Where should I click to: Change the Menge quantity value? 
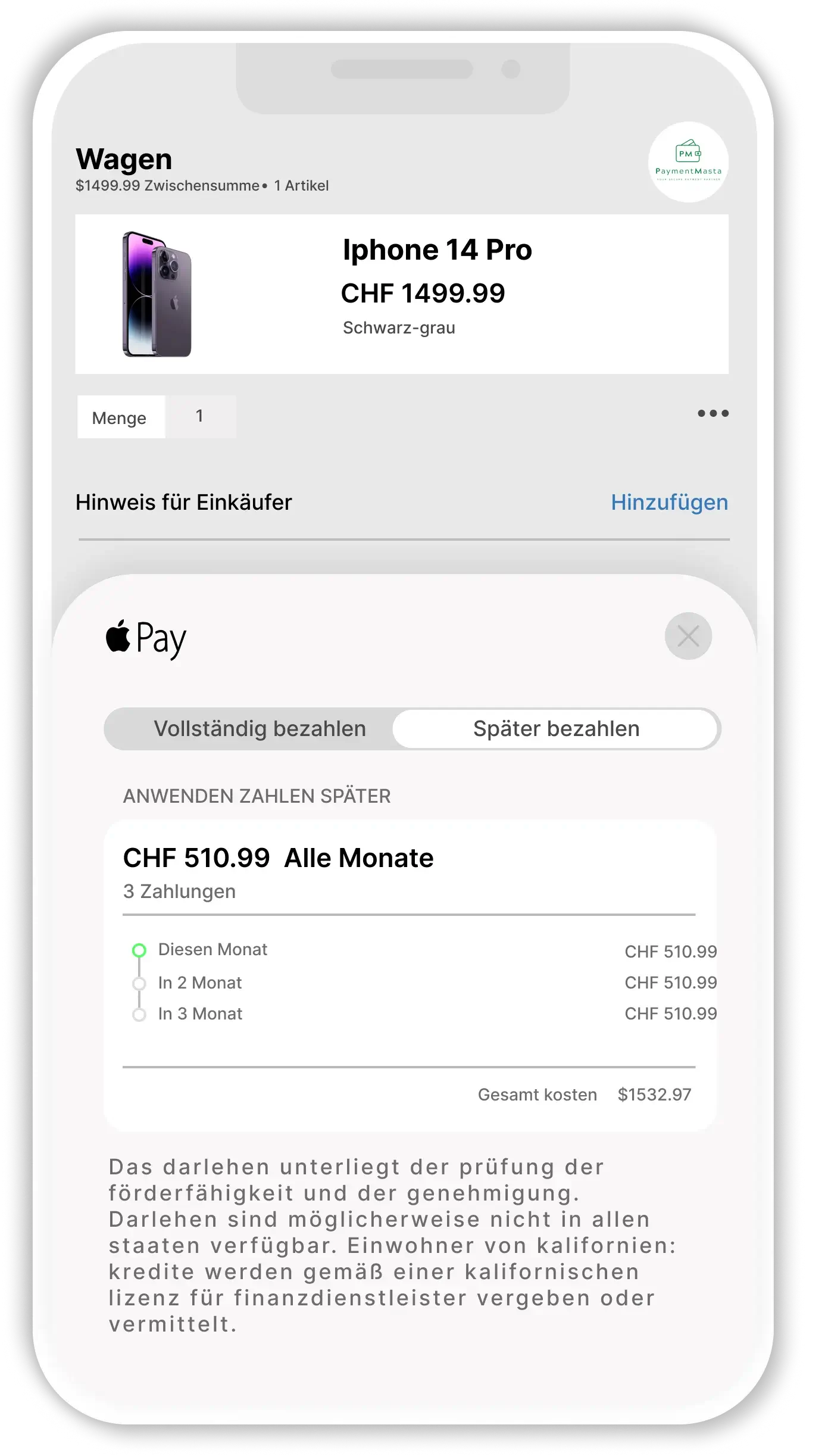(200, 416)
